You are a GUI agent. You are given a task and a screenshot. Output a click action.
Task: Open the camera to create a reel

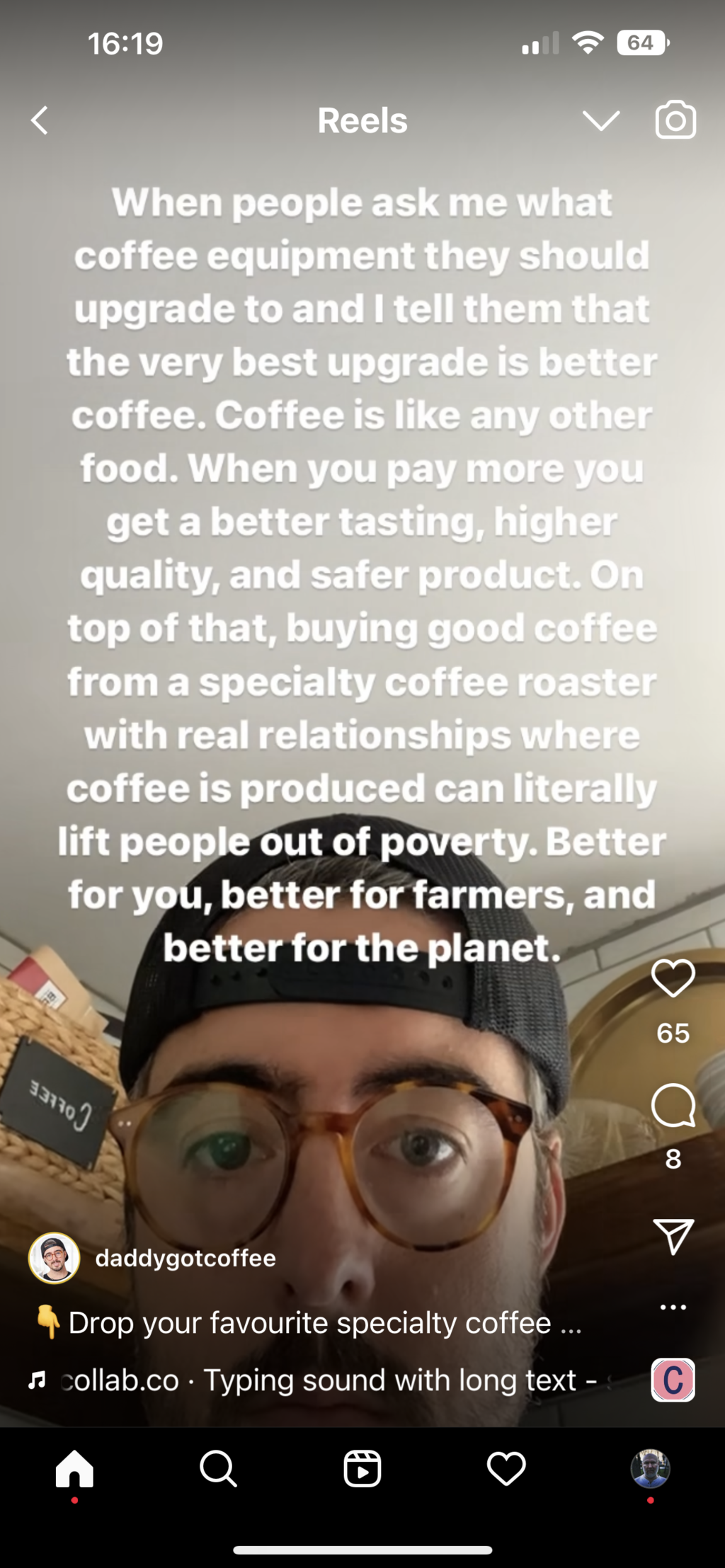(675, 120)
